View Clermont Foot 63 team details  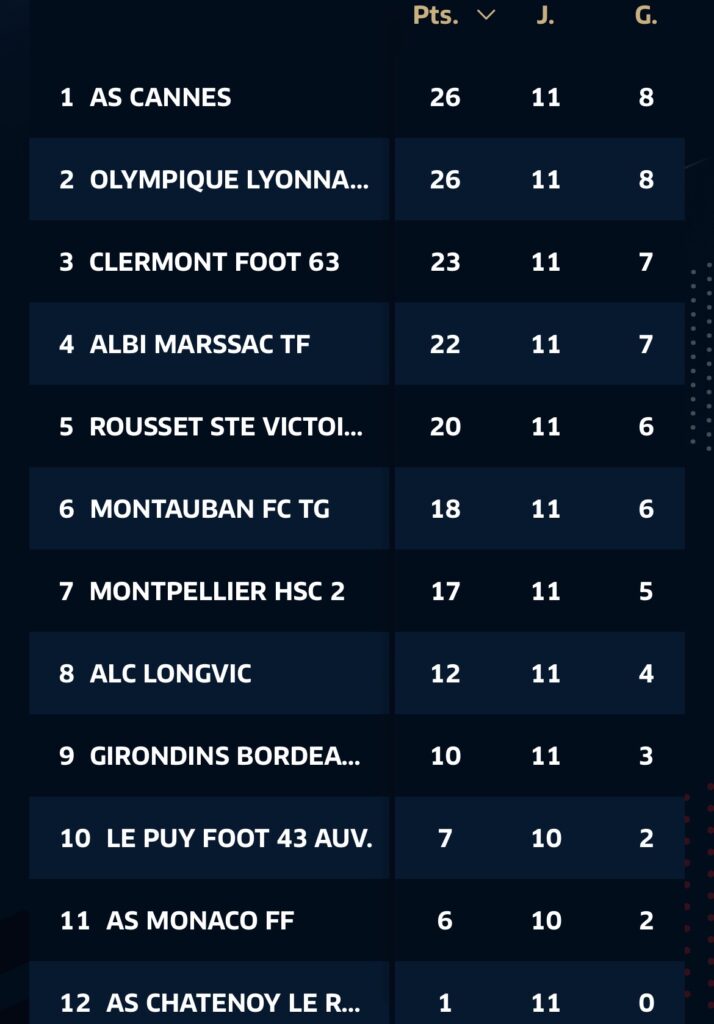point(214,262)
